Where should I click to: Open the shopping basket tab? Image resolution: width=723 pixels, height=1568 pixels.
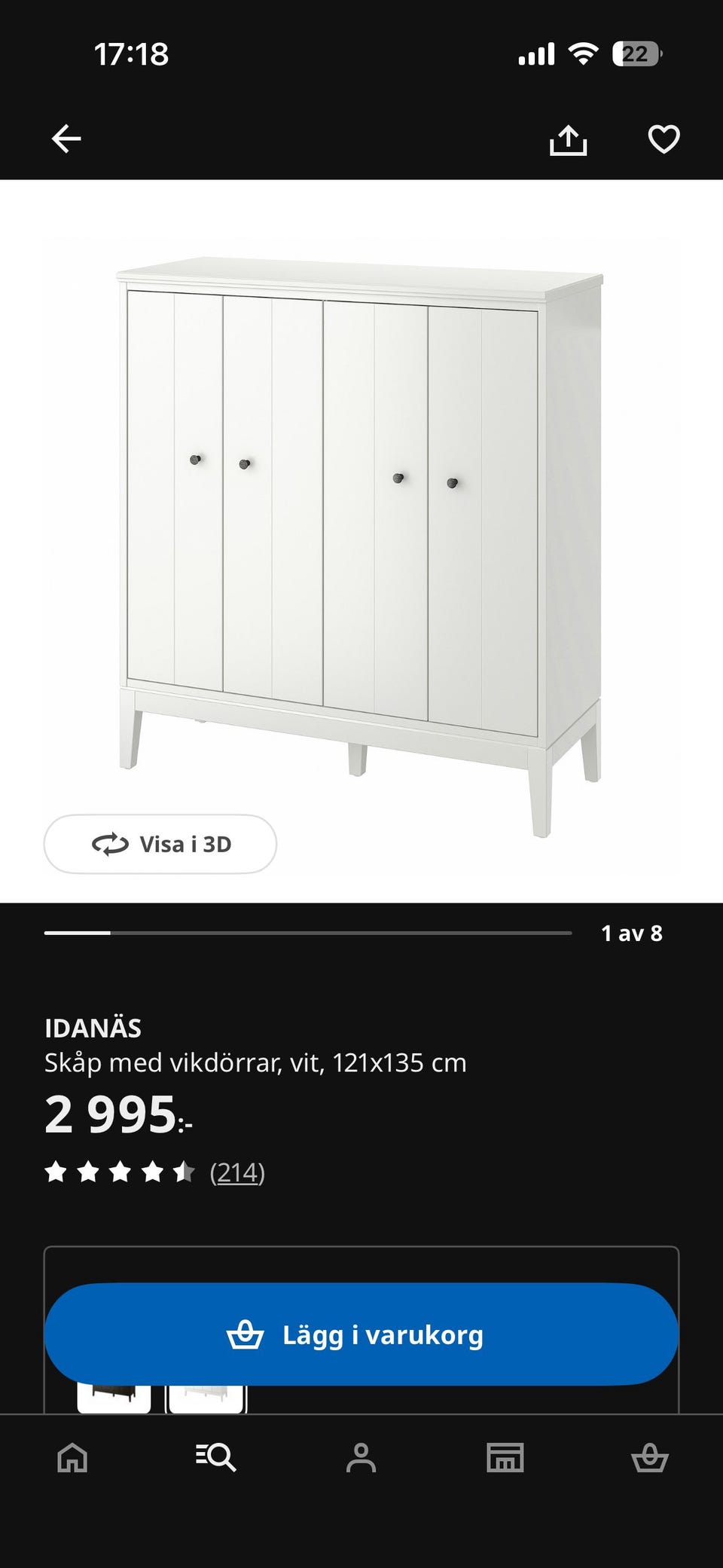point(649,1457)
